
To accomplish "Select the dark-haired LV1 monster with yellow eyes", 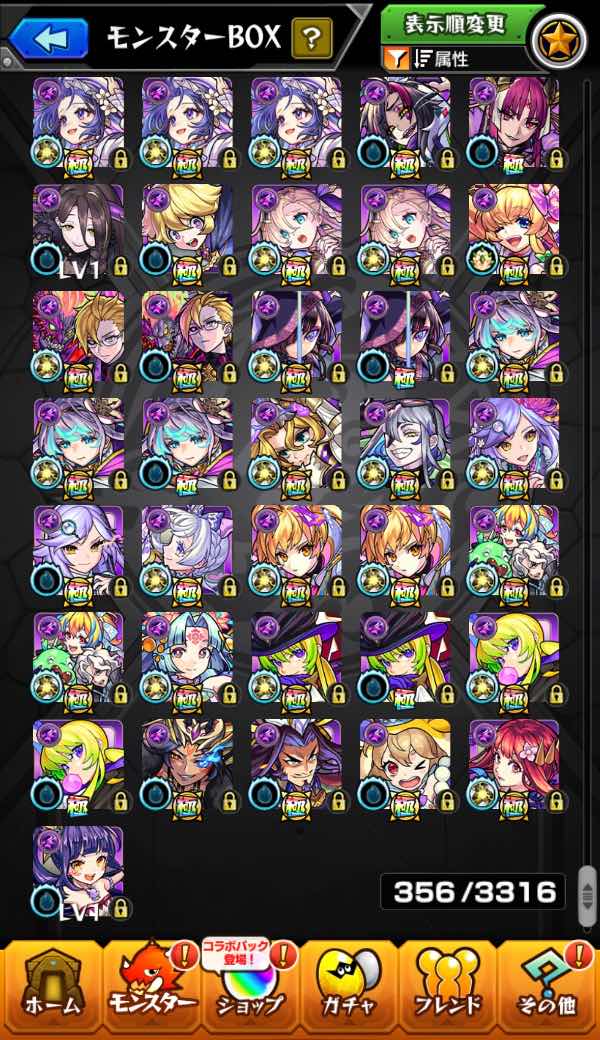I will coord(79,230).
